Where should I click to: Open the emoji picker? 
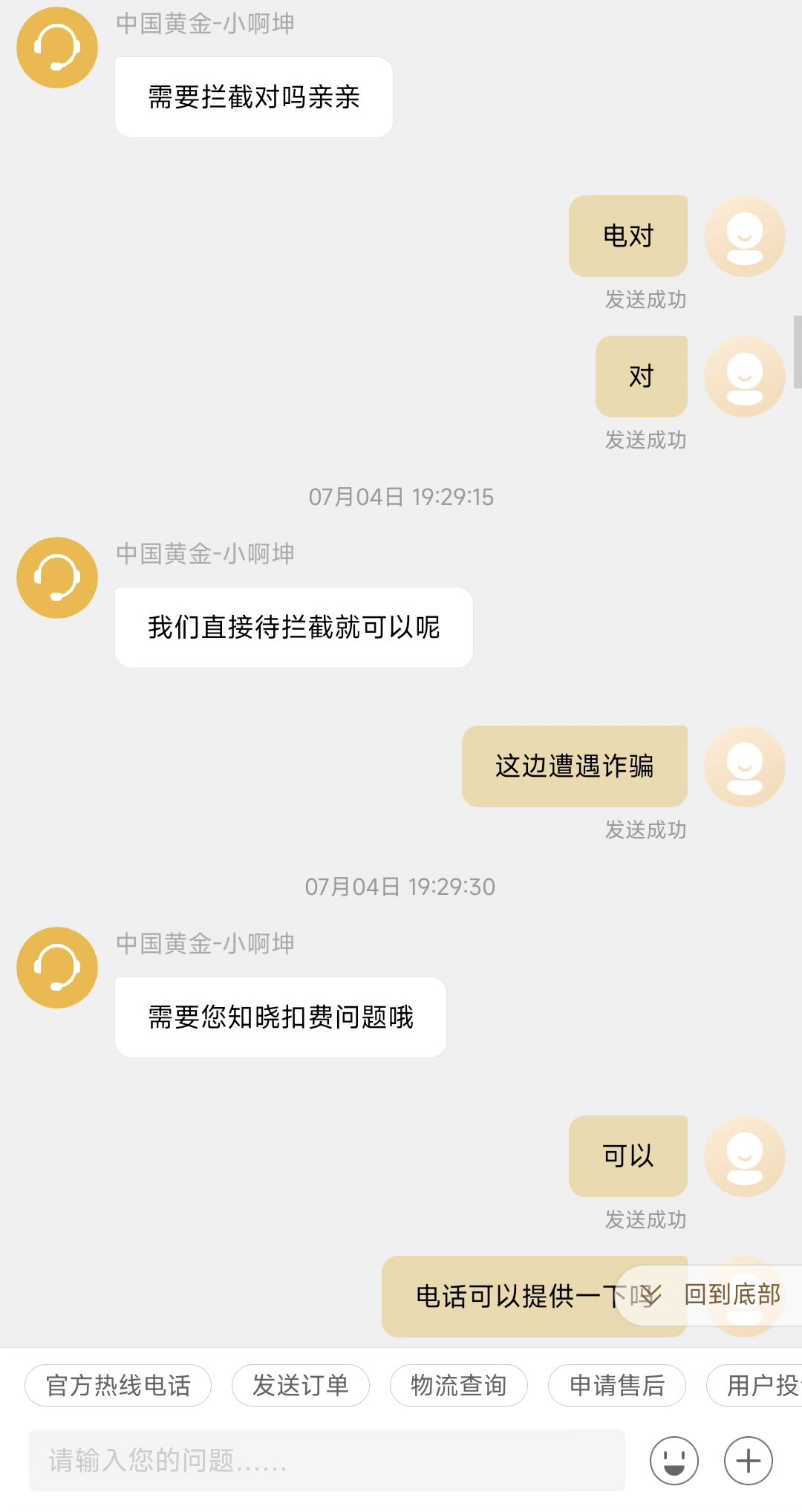click(x=674, y=1460)
